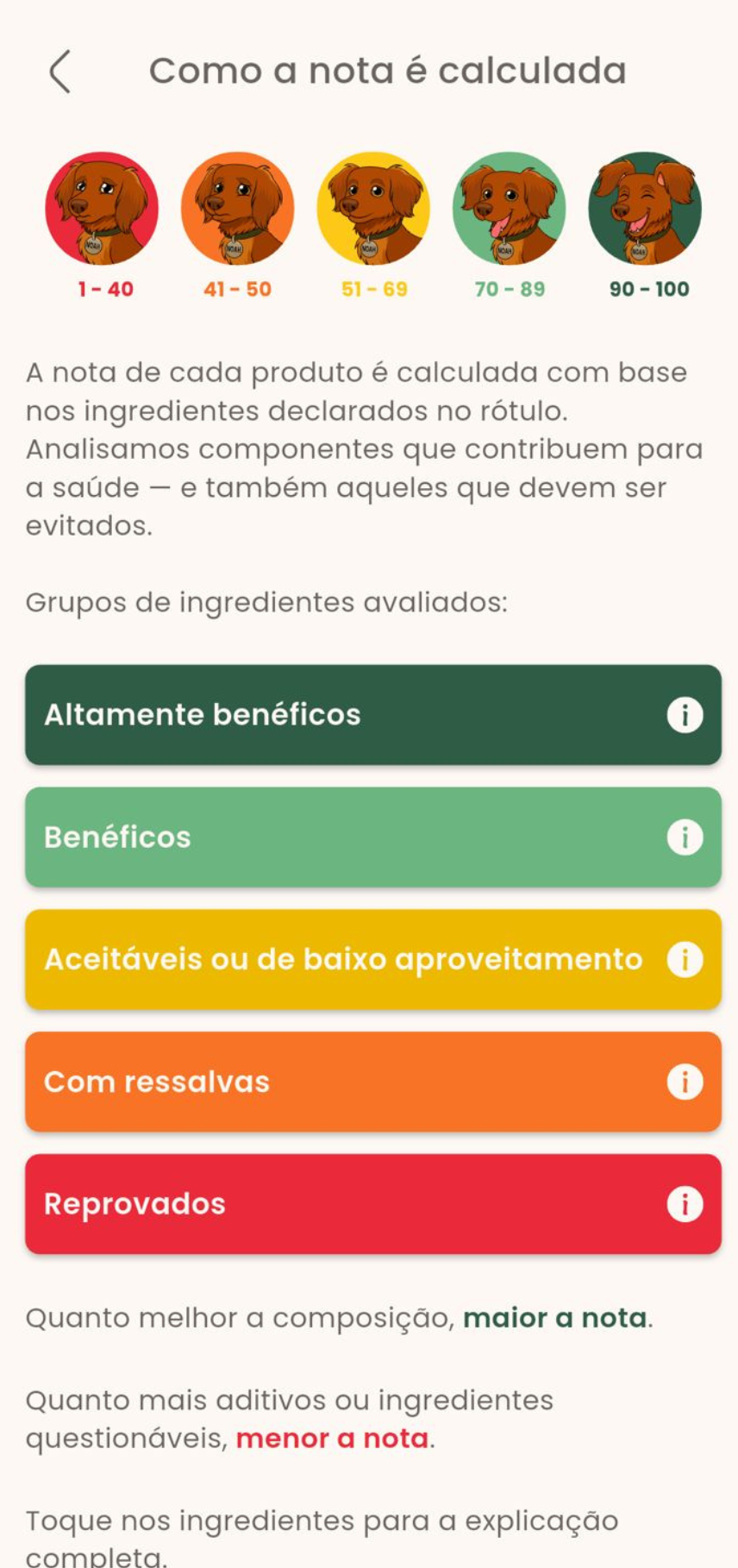738x1568 pixels.
Task: Go back using the top-left arrow
Action: click(59, 72)
